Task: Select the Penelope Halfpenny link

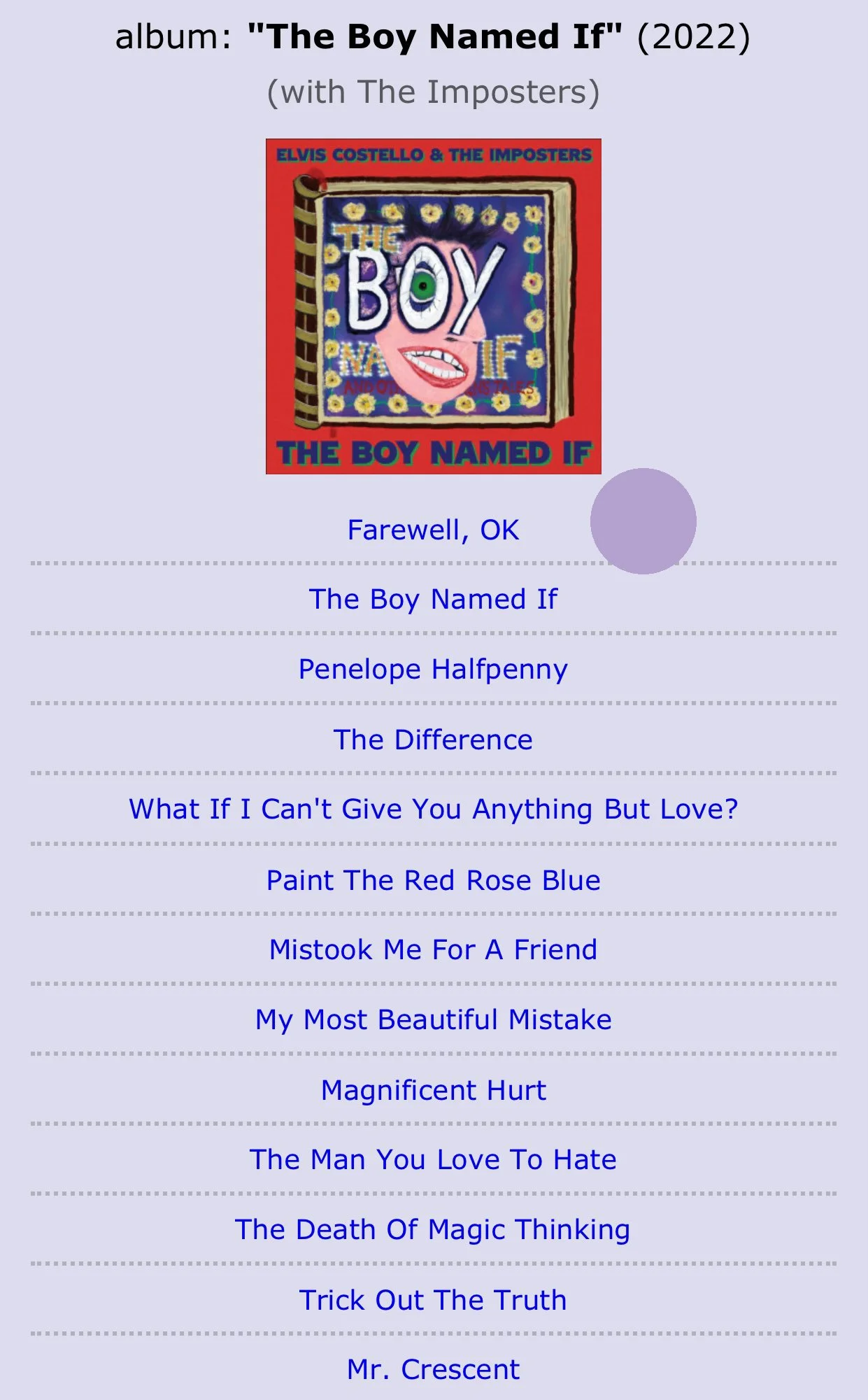Action: (x=433, y=670)
